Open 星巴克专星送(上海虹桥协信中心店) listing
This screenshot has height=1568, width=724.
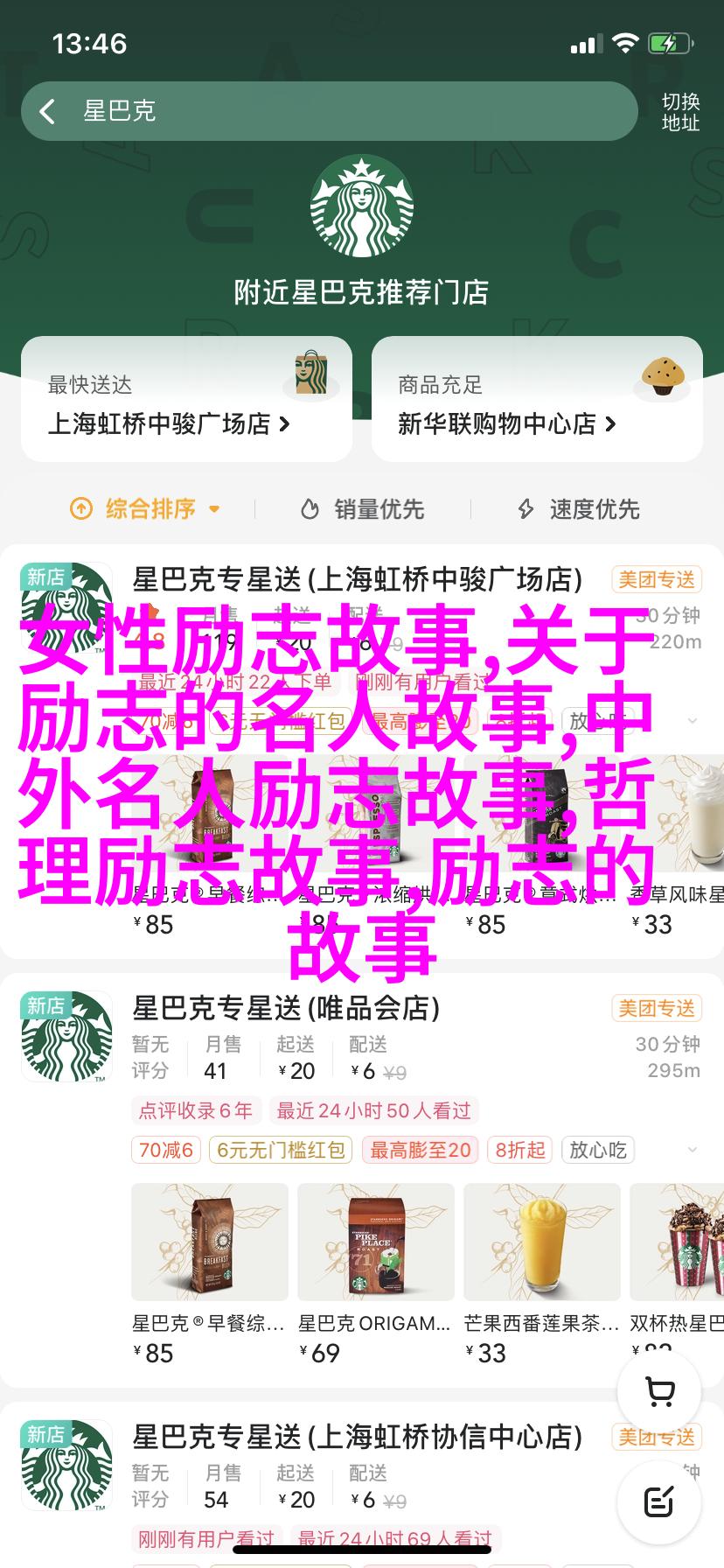coord(357,1437)
